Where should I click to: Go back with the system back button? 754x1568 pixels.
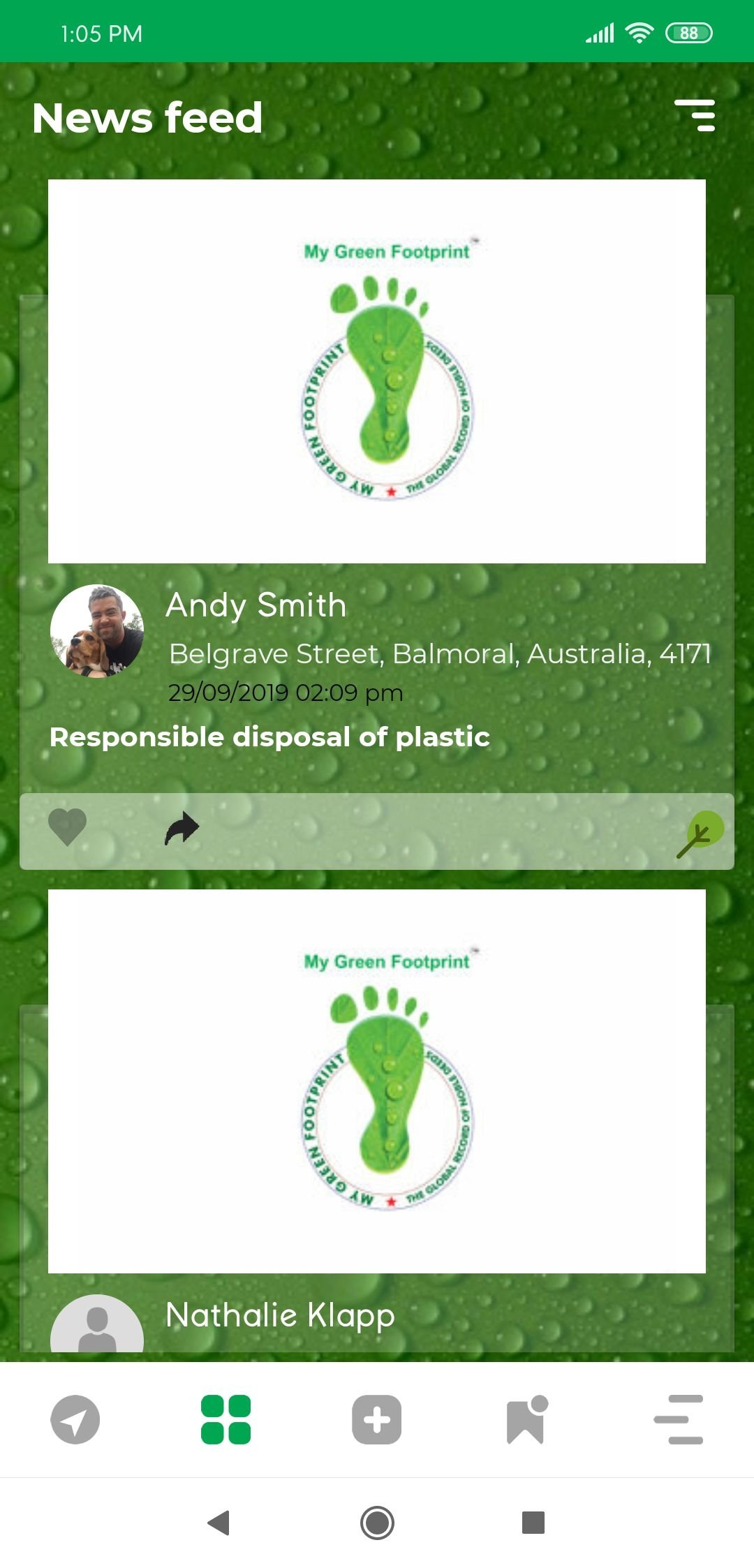pos(219,1523)
